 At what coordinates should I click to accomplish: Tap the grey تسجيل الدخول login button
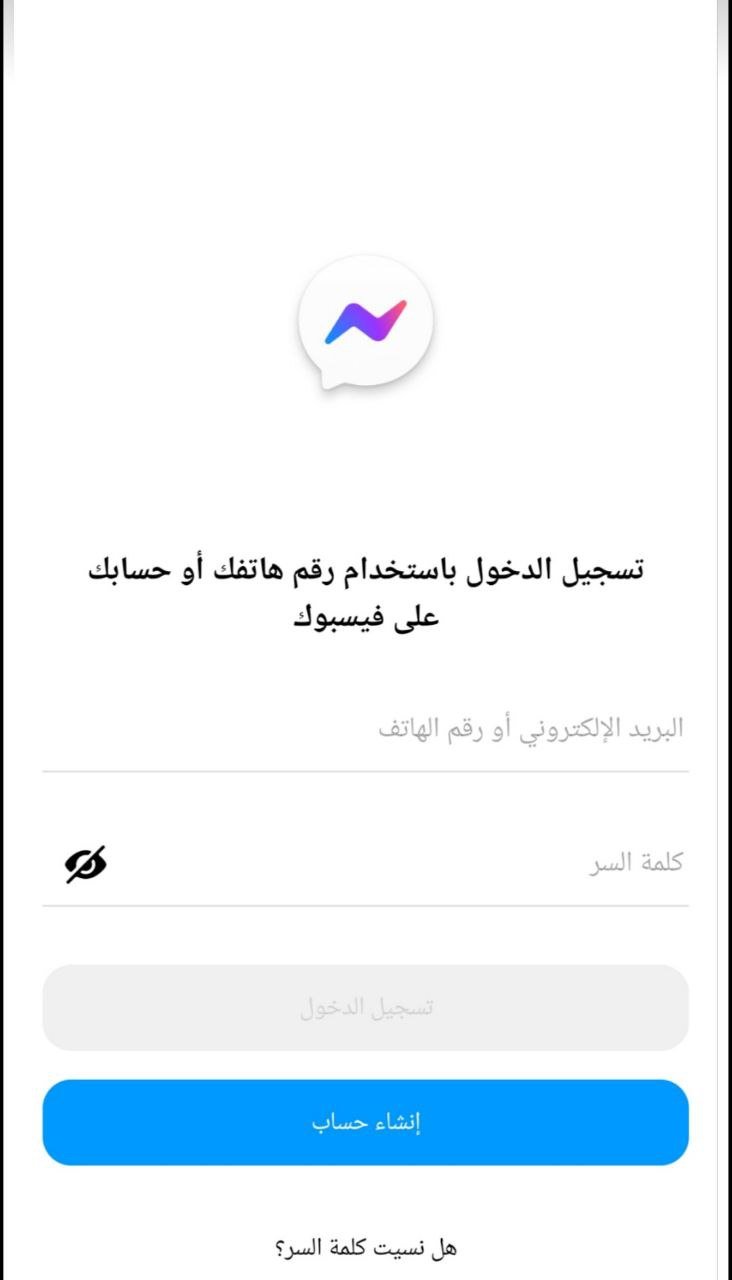tap(365, 1007)
